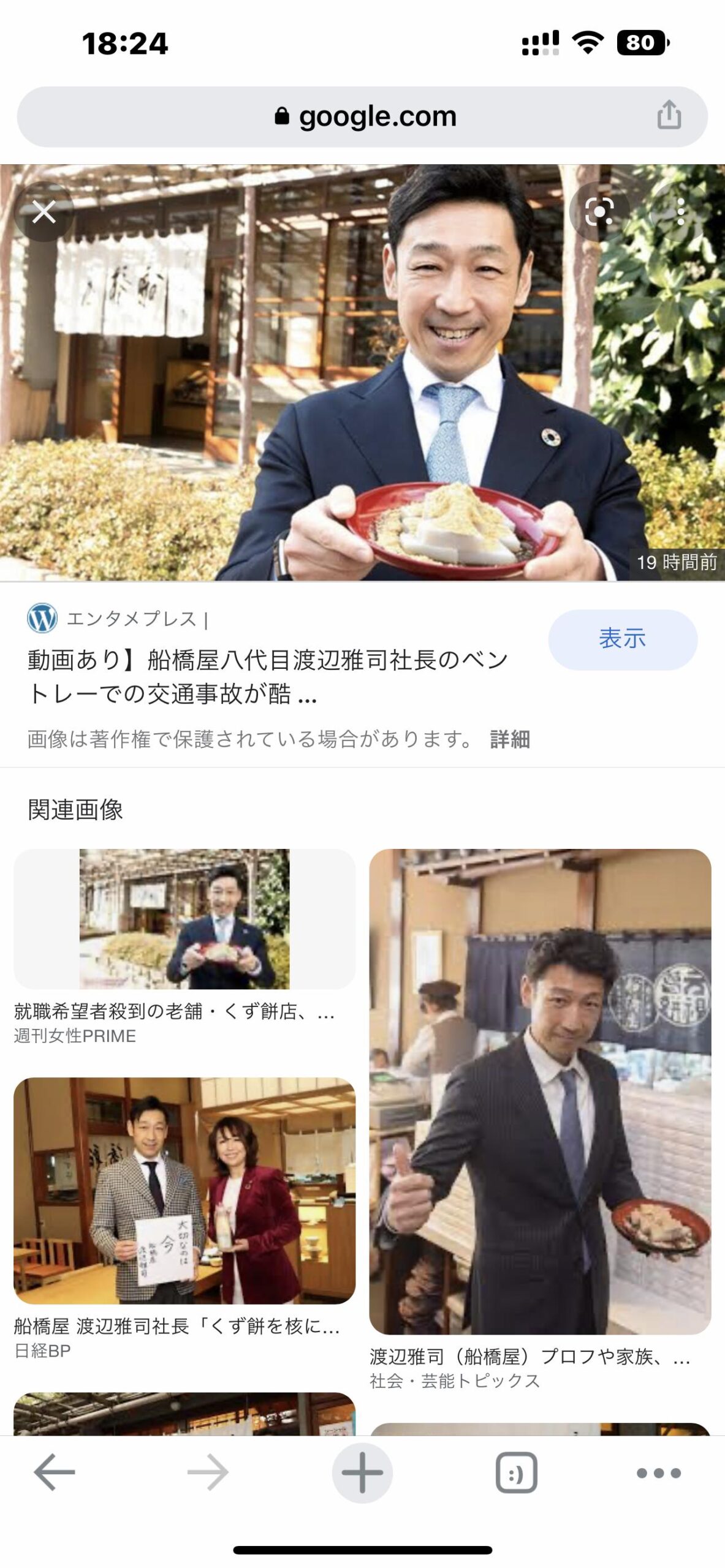This screenshot has width=725, height=1568.
Task: Tap the 表示 button
Action: point(622,639)
